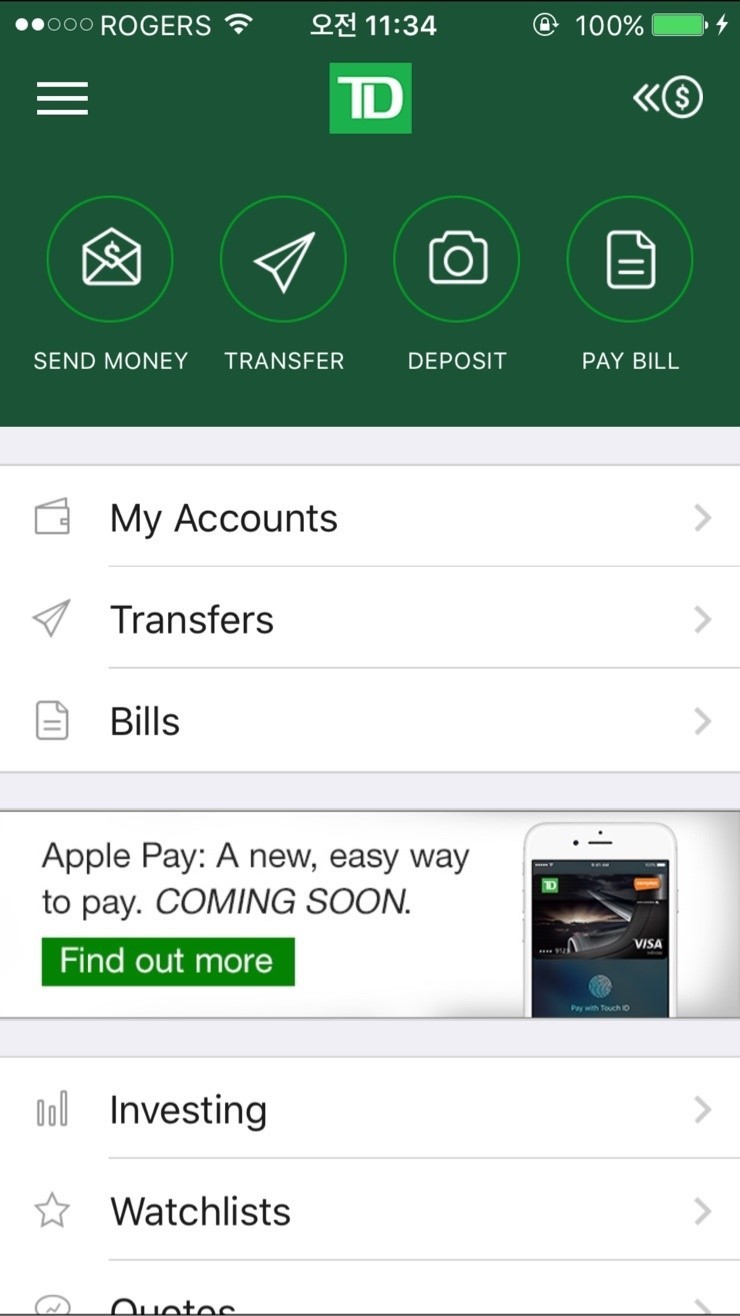740x1316 pixels.
Task: Tap the Send Money shortcut
Action: (x=110, y=259)
